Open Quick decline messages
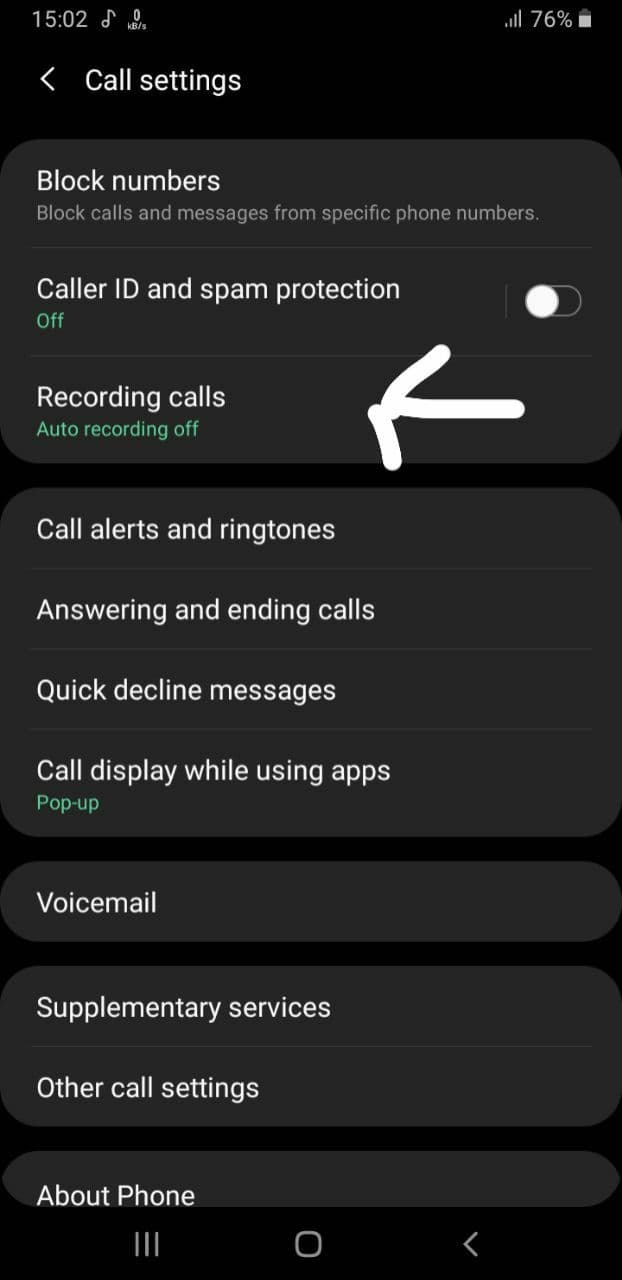Screen dimensions: 622x1280 tap(311, 690)
